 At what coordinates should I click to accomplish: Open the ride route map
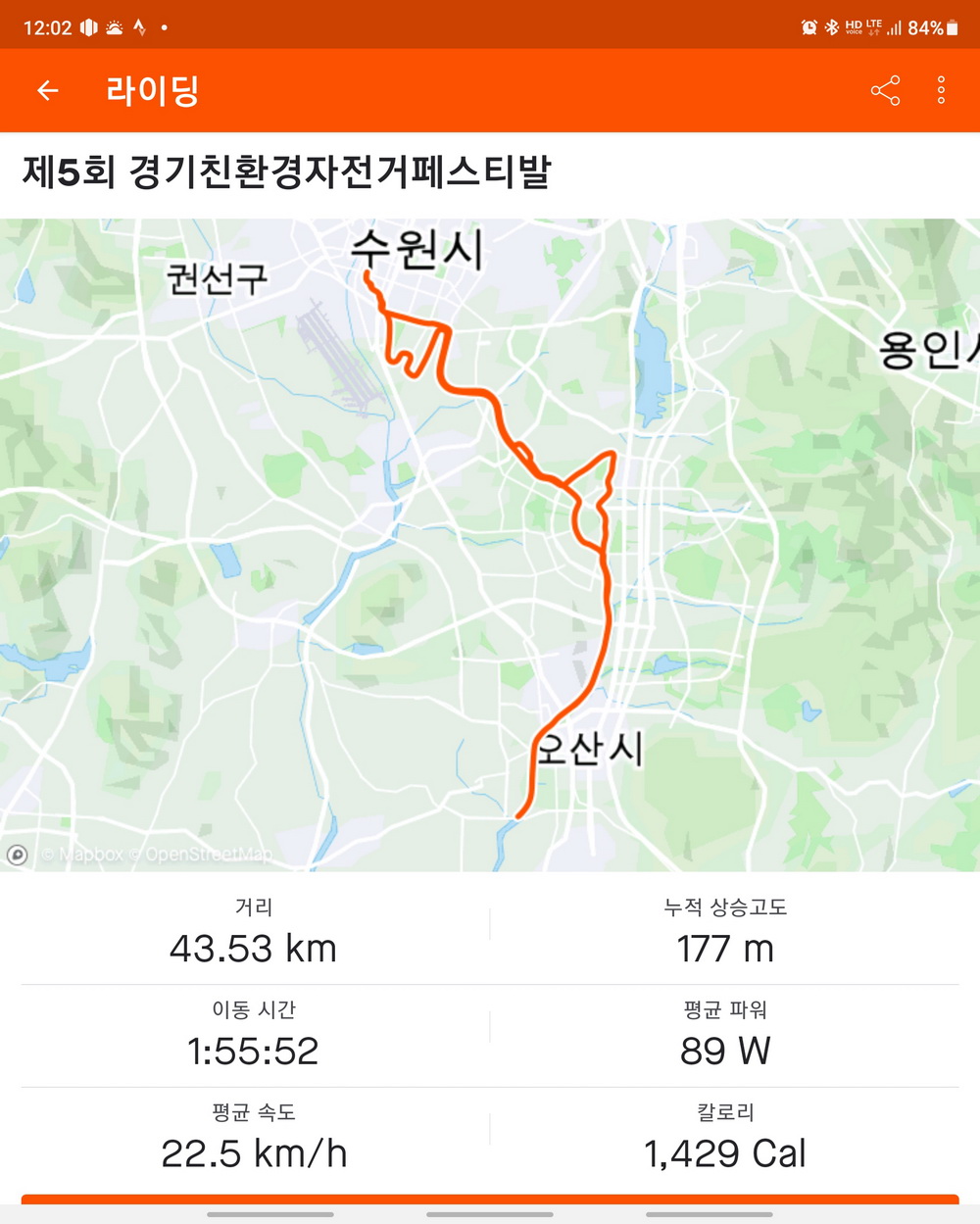point(490,544)
